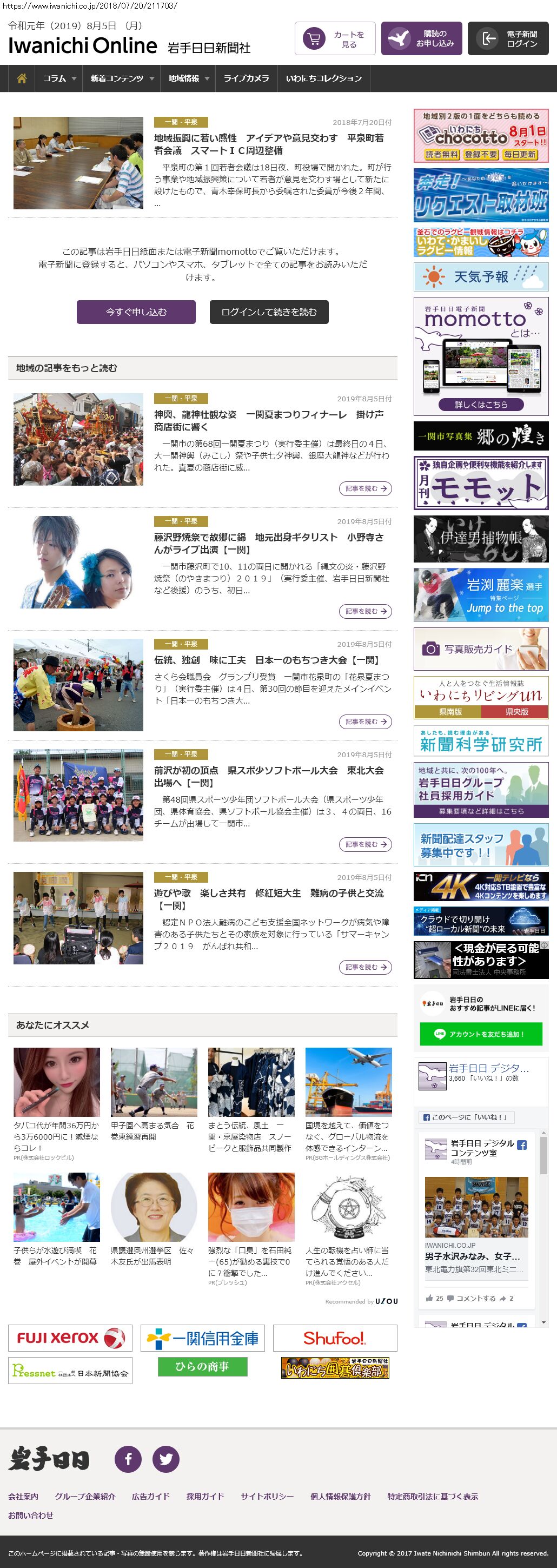This screenshot has width=557, height=1568.
Task: Open the 天気予報 weather banner
Action: click(x=480, y=277)
